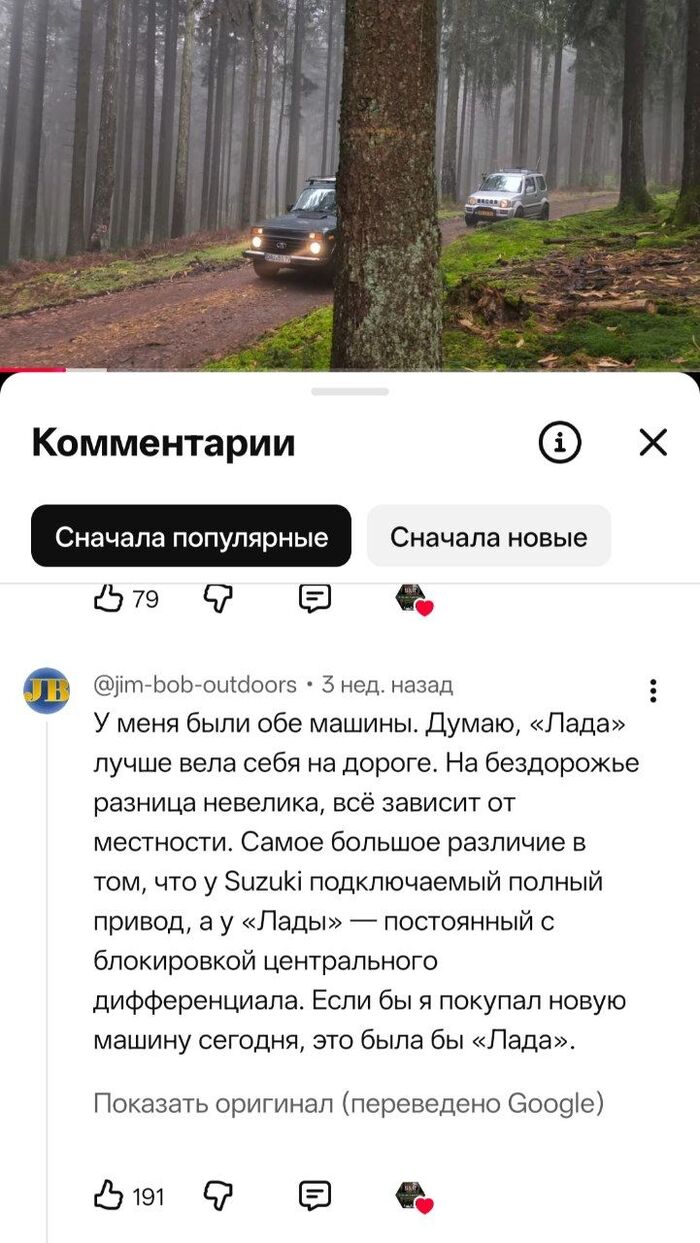
Task: Open the jim-bob-outdoors channel avatar
Action: (x=47, y=690)
